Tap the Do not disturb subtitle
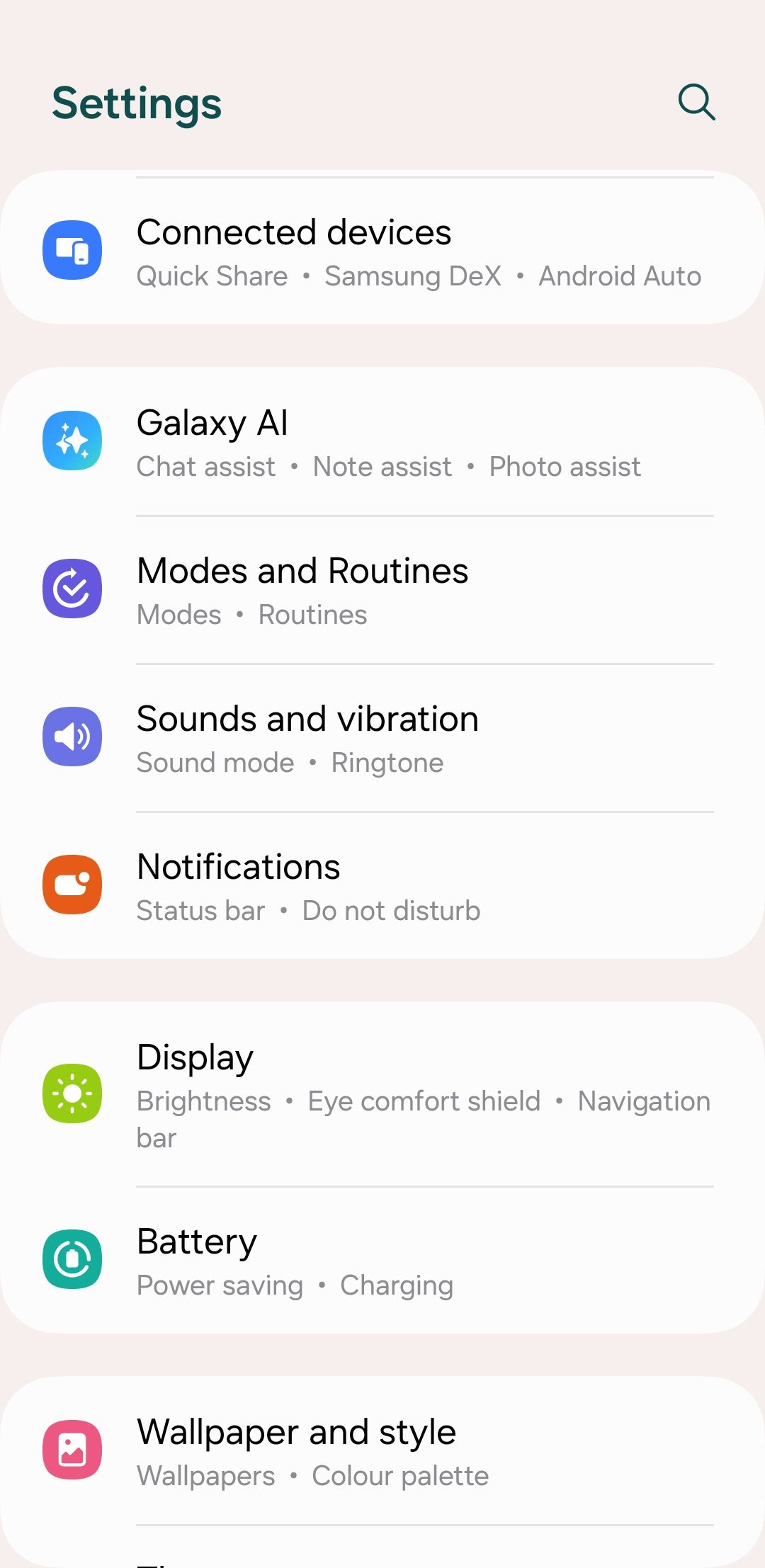Viewport: 765px width, 1568px height. pos(390,910)
